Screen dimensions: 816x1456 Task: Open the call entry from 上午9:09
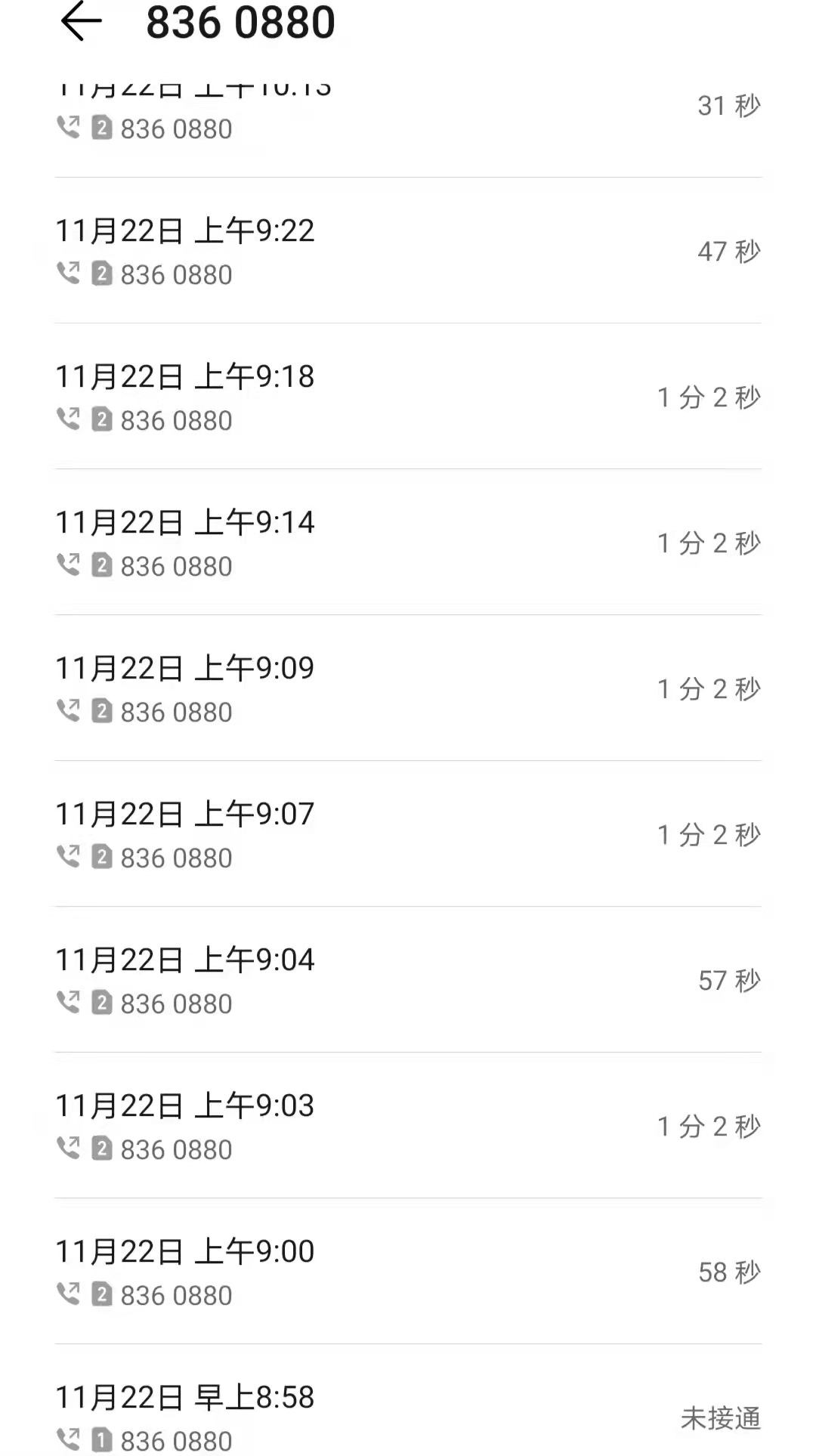click(x=408, y=688)
